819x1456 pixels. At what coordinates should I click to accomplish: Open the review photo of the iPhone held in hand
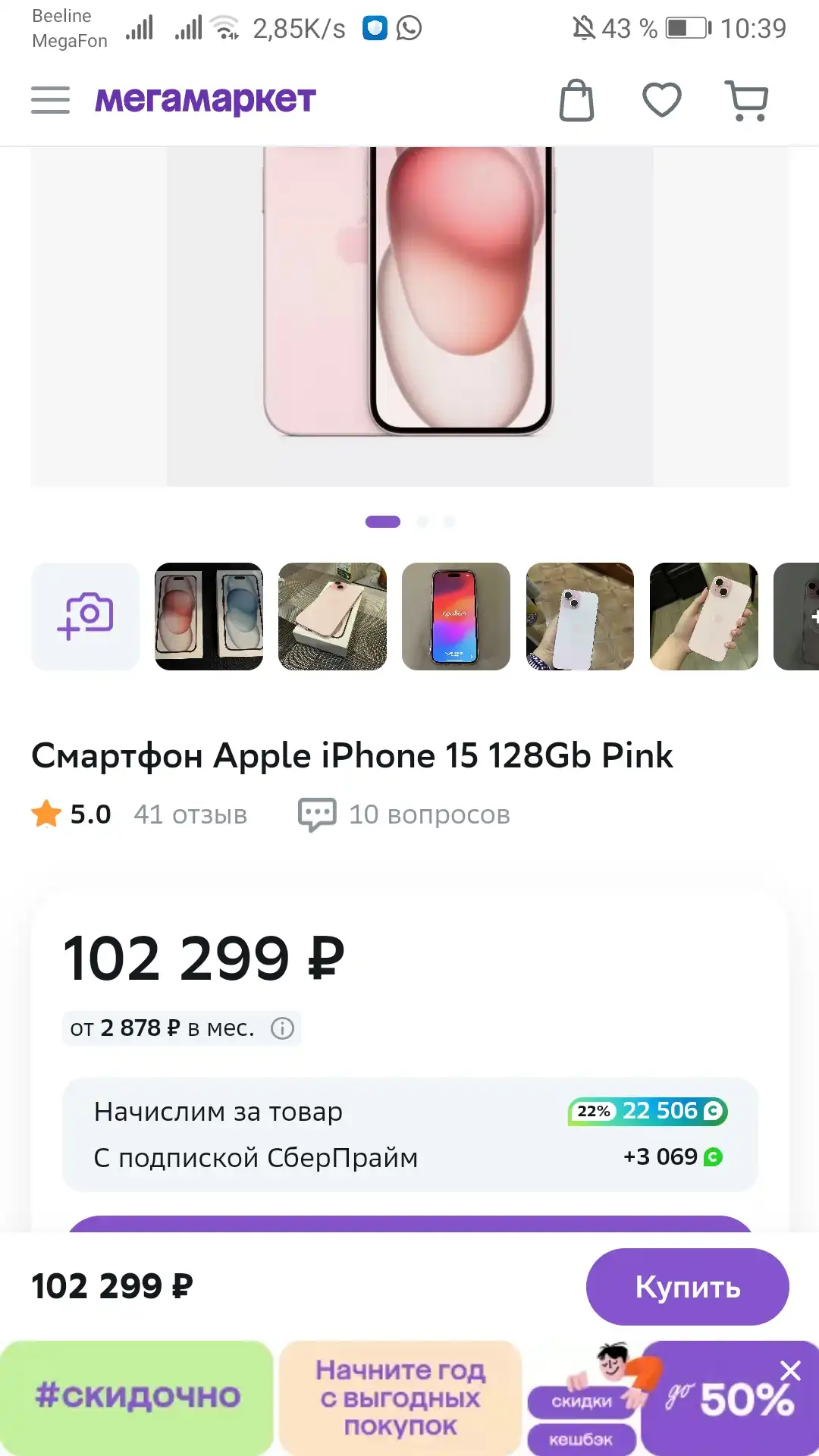(x=704, y=617)
